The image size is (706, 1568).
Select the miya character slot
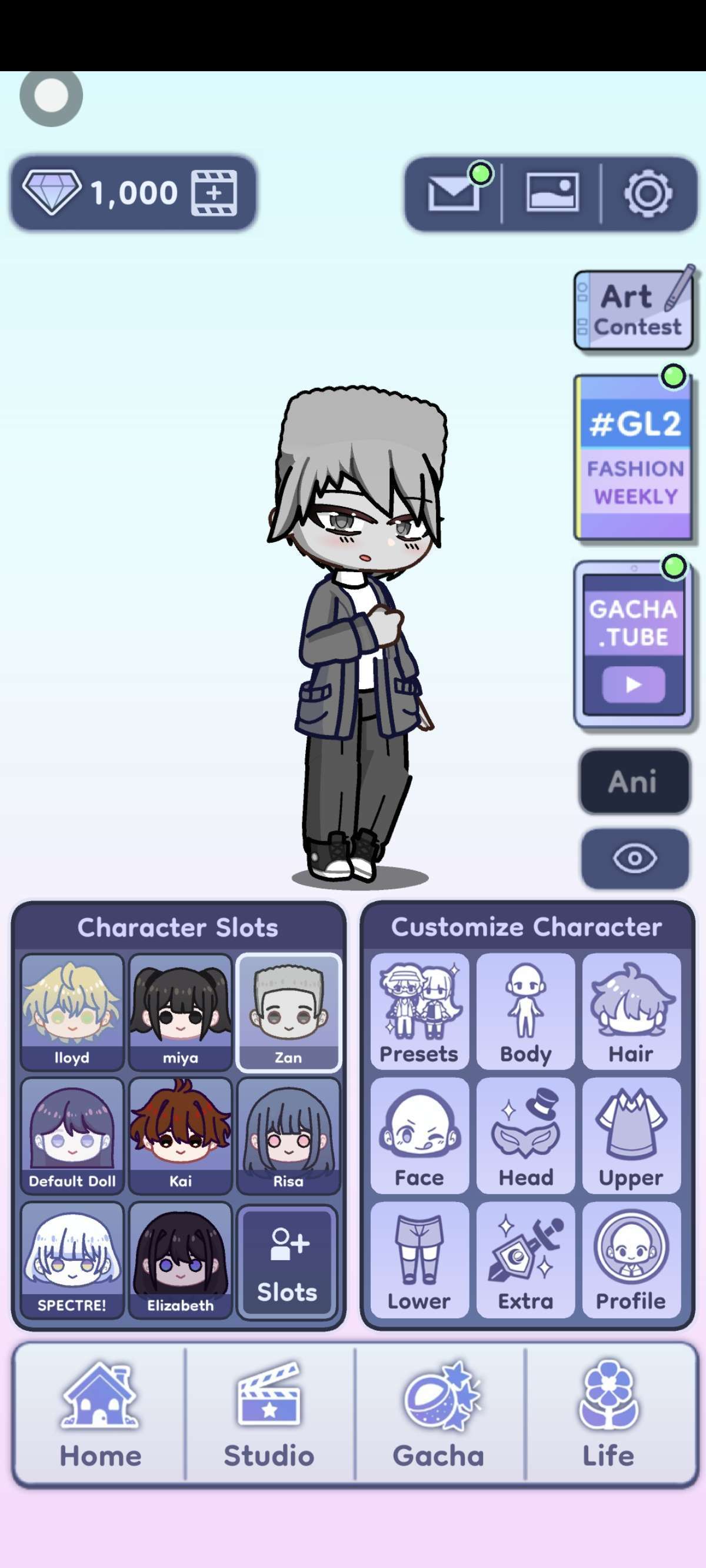[x=180, y=1012]
